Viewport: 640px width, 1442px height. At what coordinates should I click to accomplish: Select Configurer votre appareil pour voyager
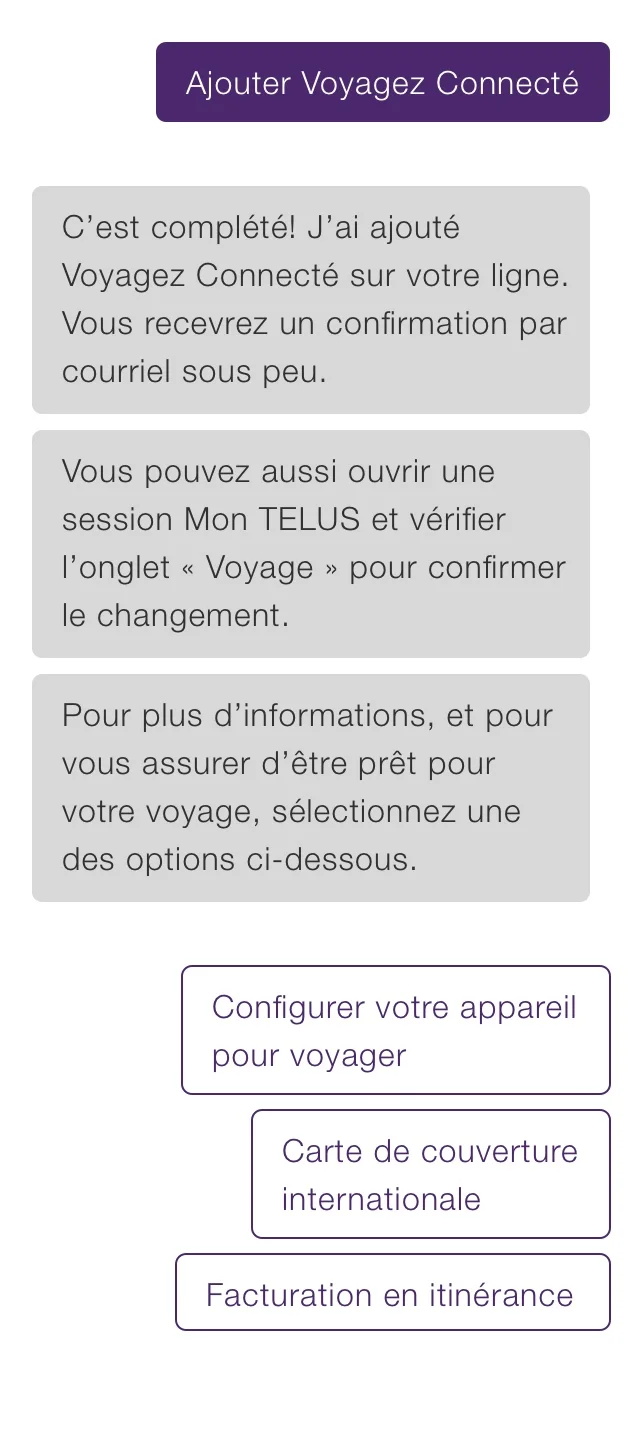tap(395, 1030)
